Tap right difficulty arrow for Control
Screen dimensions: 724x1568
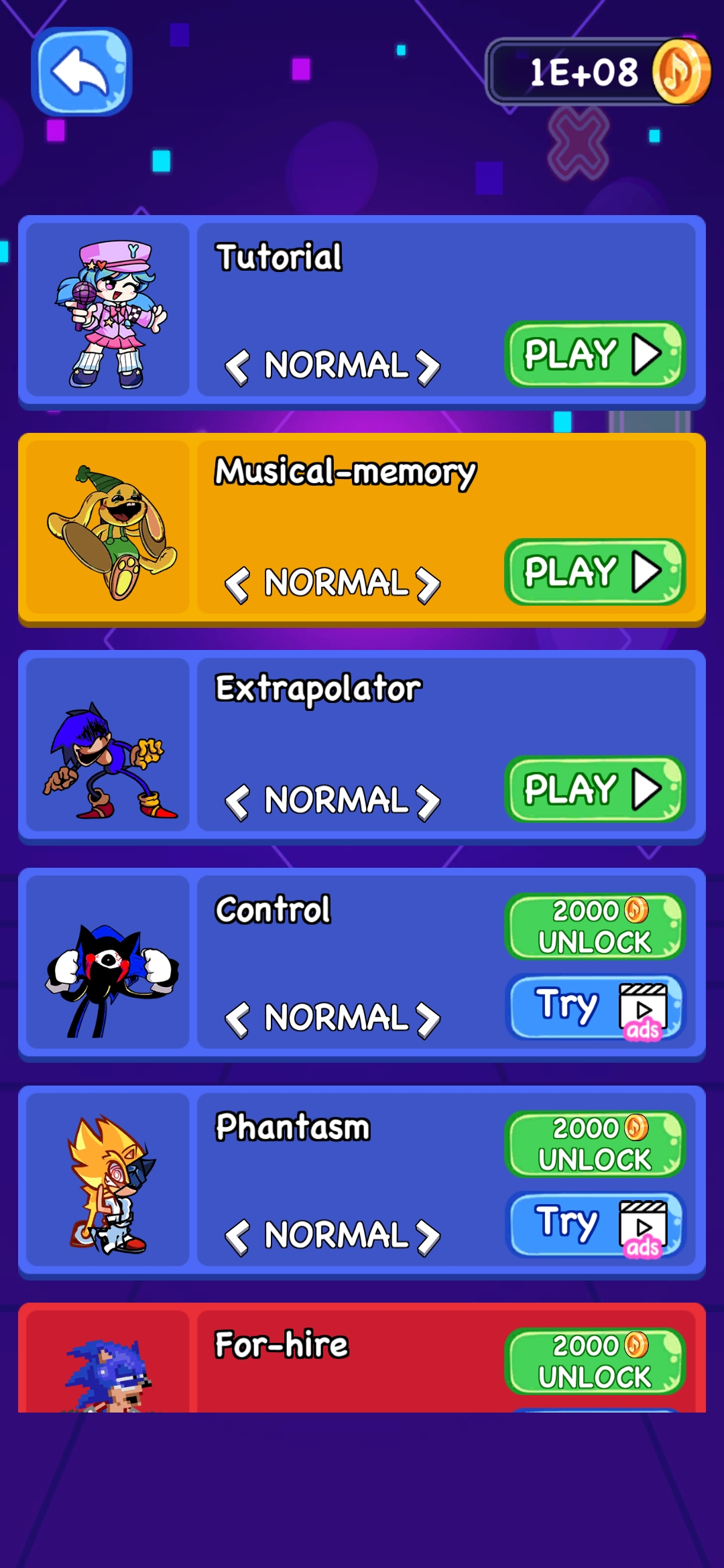point(428,1019)
